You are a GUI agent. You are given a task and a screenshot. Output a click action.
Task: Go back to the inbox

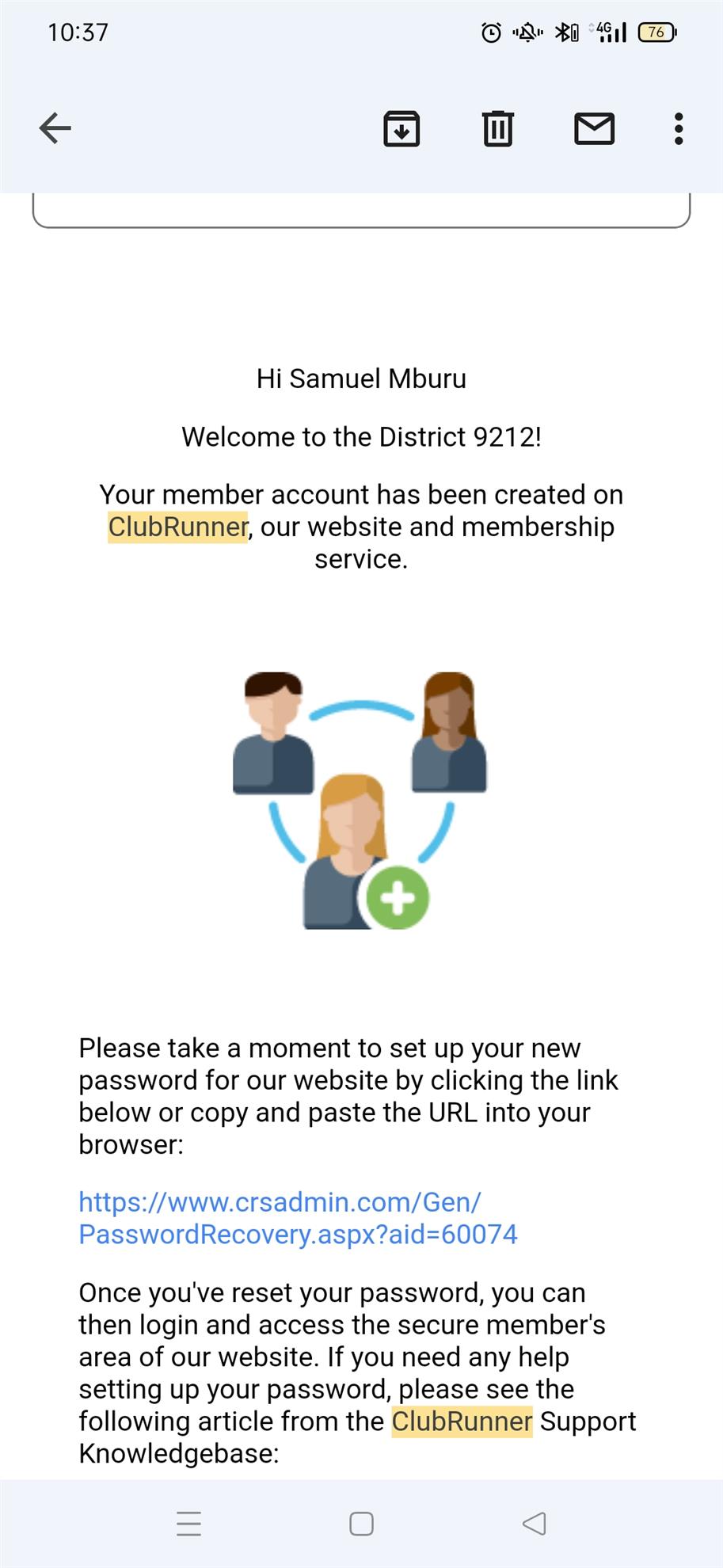(55, 128)
